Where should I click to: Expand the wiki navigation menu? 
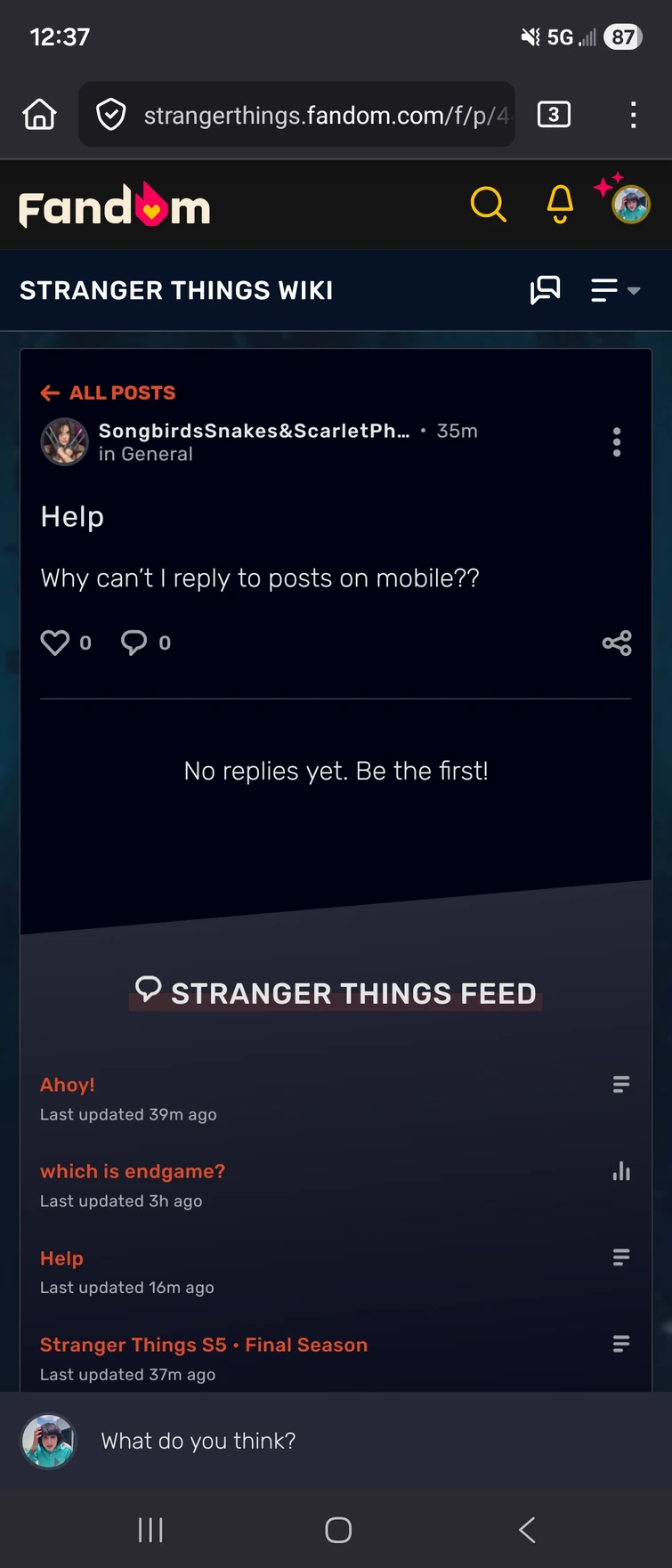click(x=615, y=290)
